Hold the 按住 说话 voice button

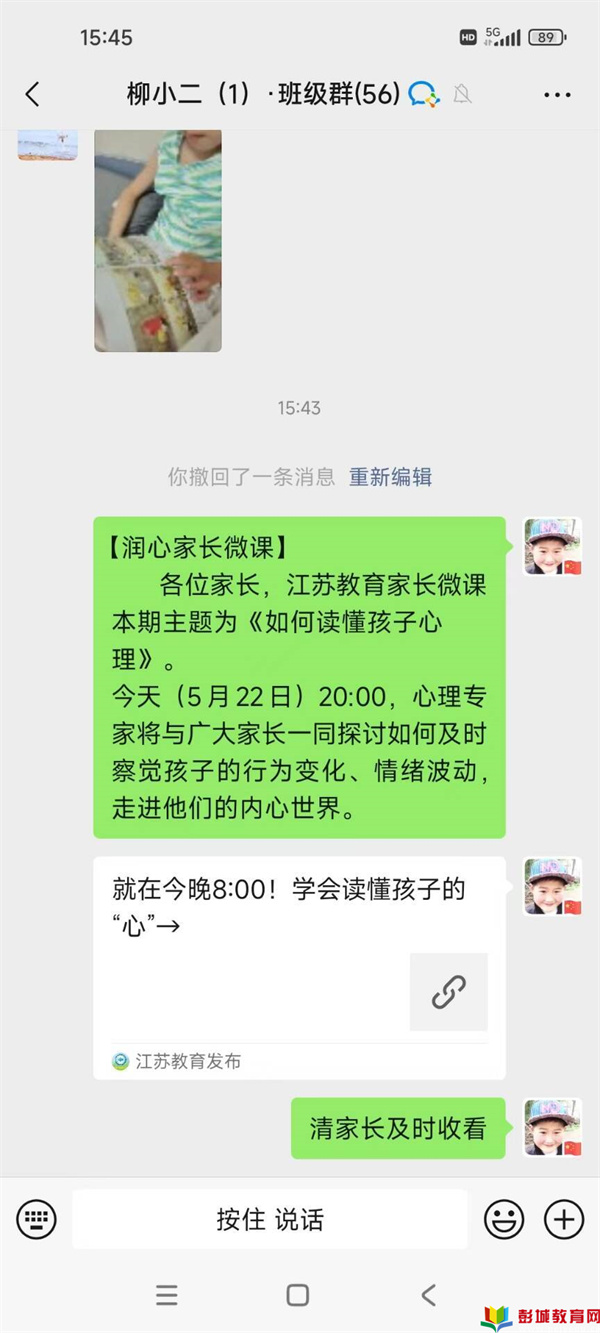tap(270, 1219)
